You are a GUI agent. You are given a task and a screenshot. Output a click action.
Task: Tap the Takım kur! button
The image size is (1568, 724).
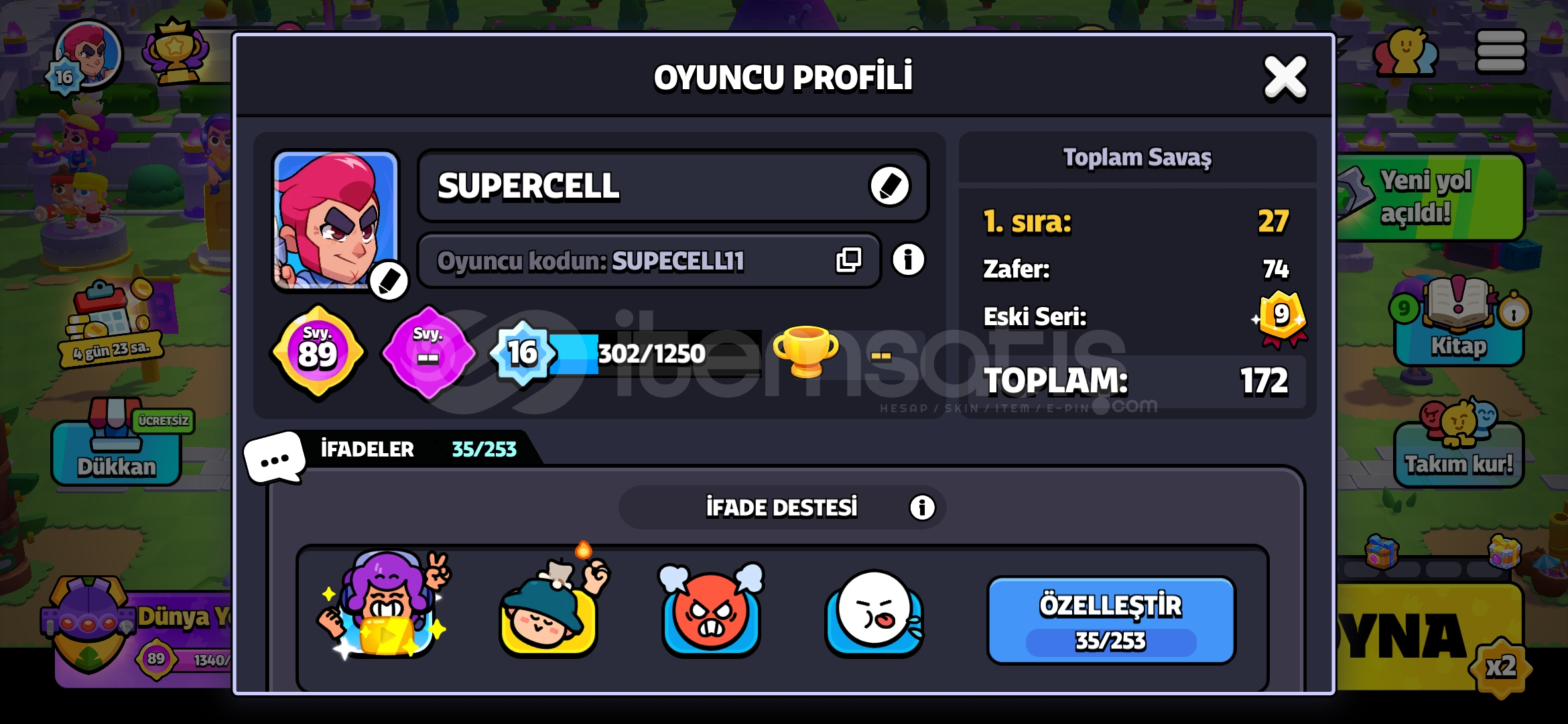[x=1458, y=449]
